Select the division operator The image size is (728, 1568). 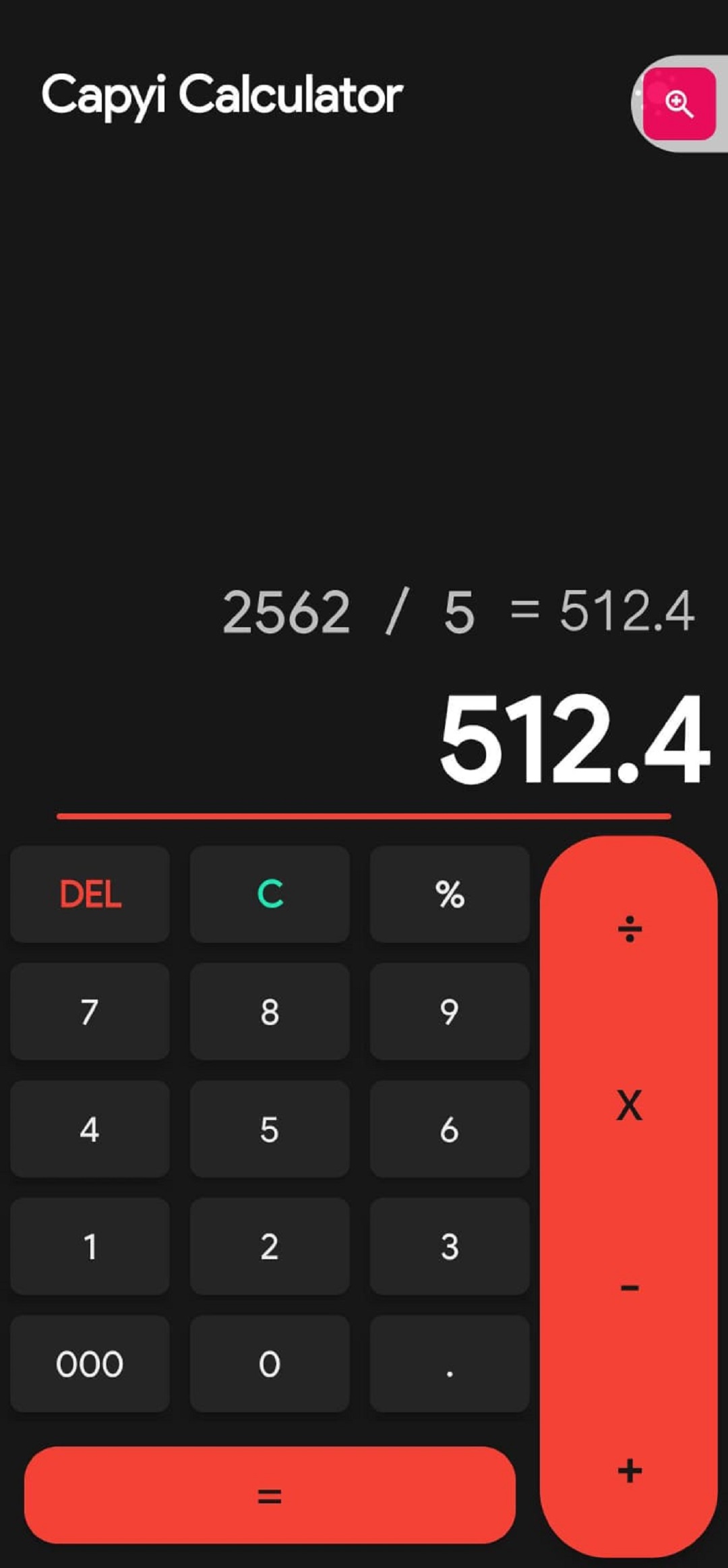[x=629, y=929]
